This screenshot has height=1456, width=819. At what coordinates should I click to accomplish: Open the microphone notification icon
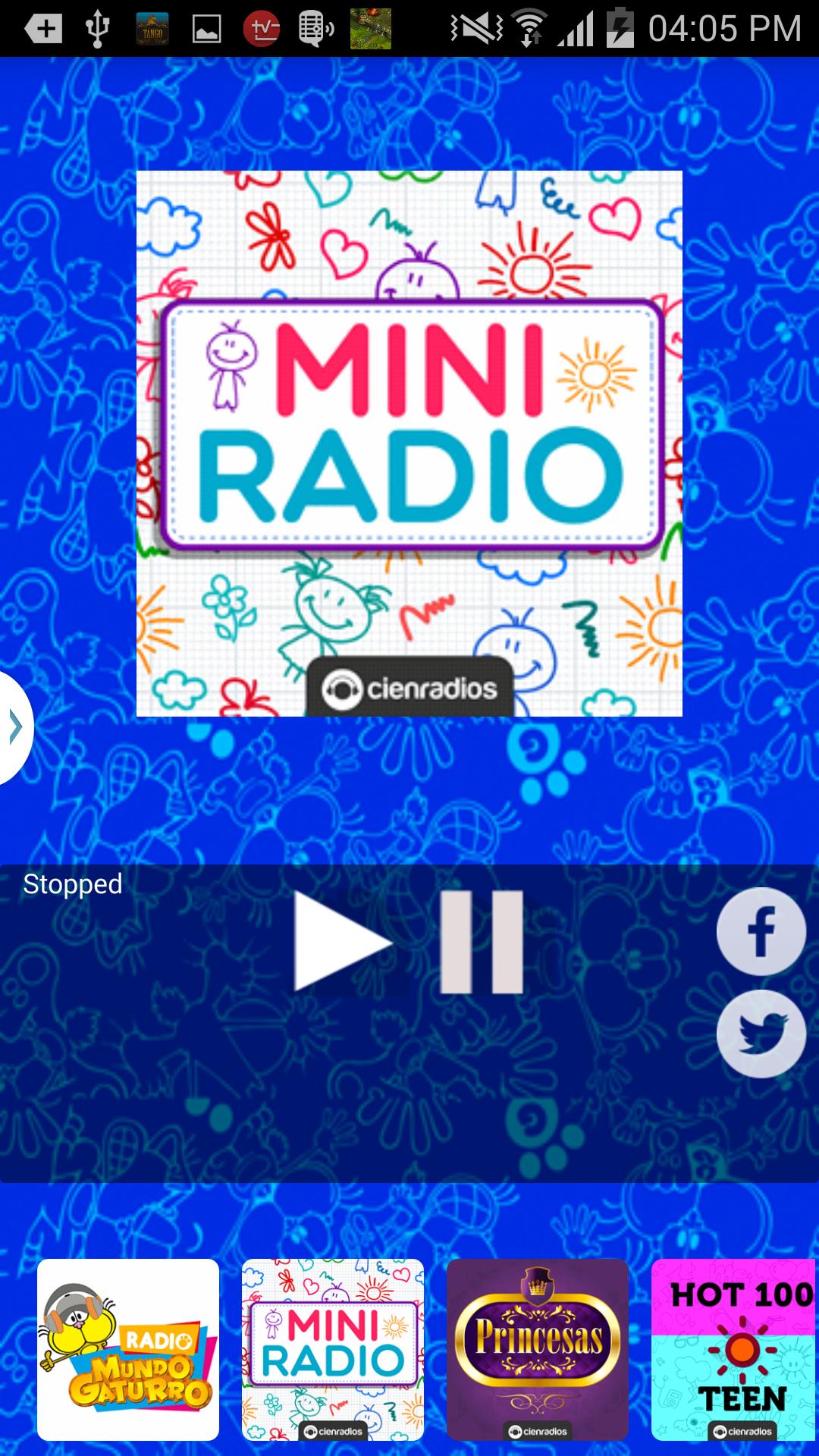pyautogui.click(x=314, y=29)
